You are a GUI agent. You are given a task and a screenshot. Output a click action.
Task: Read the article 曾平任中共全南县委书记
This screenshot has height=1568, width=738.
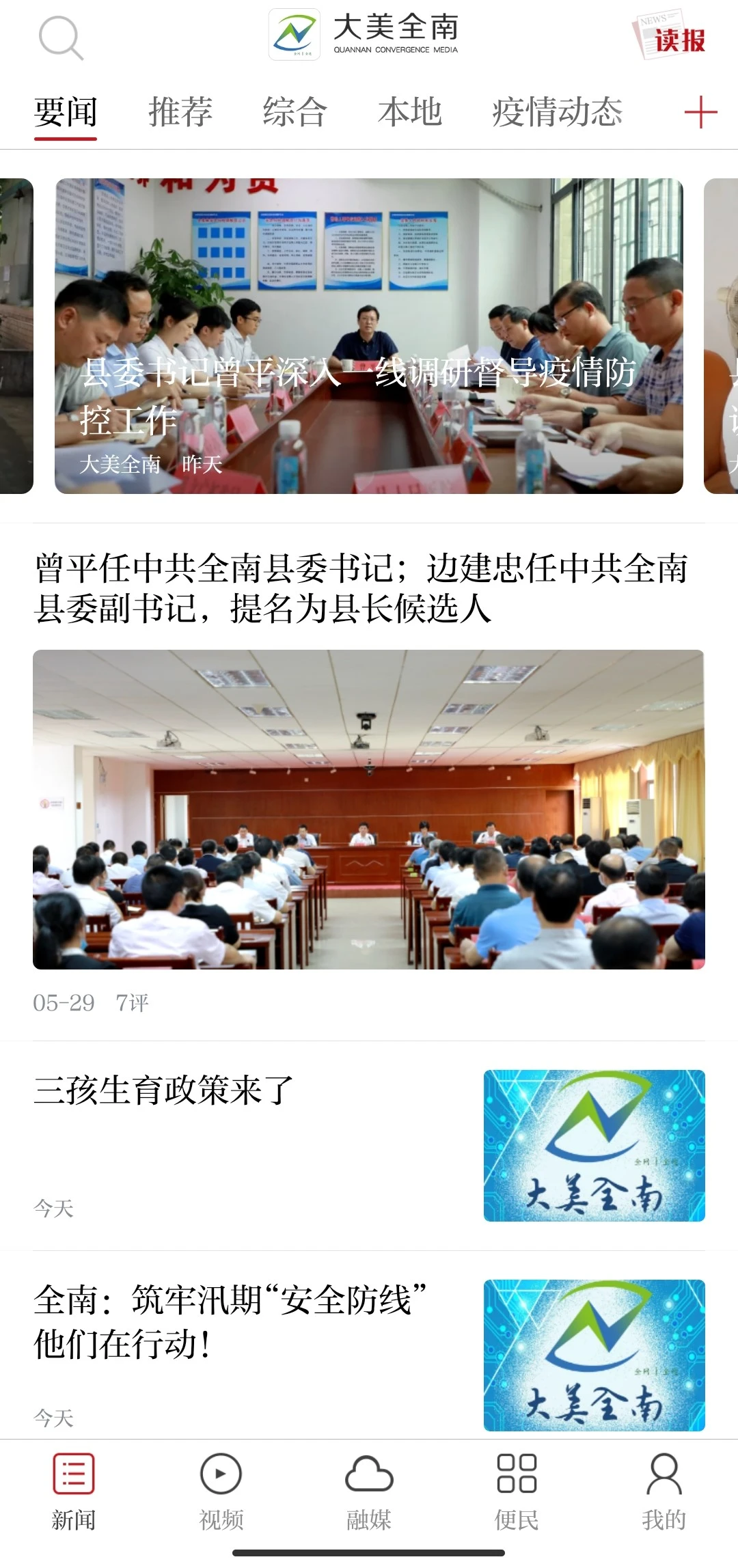(362, 588)
